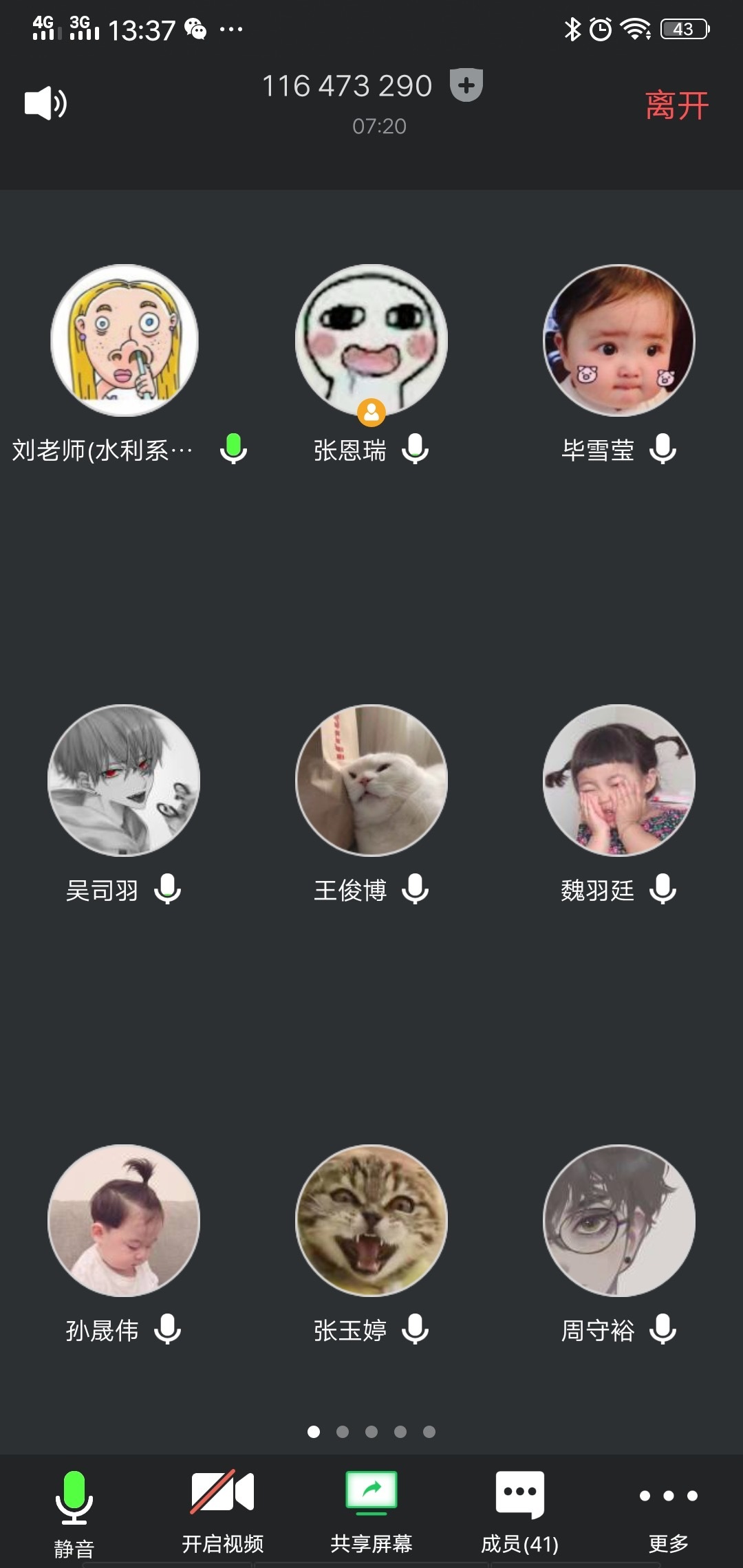Select participant 魏羽廷's avatar

click(619, 781)
